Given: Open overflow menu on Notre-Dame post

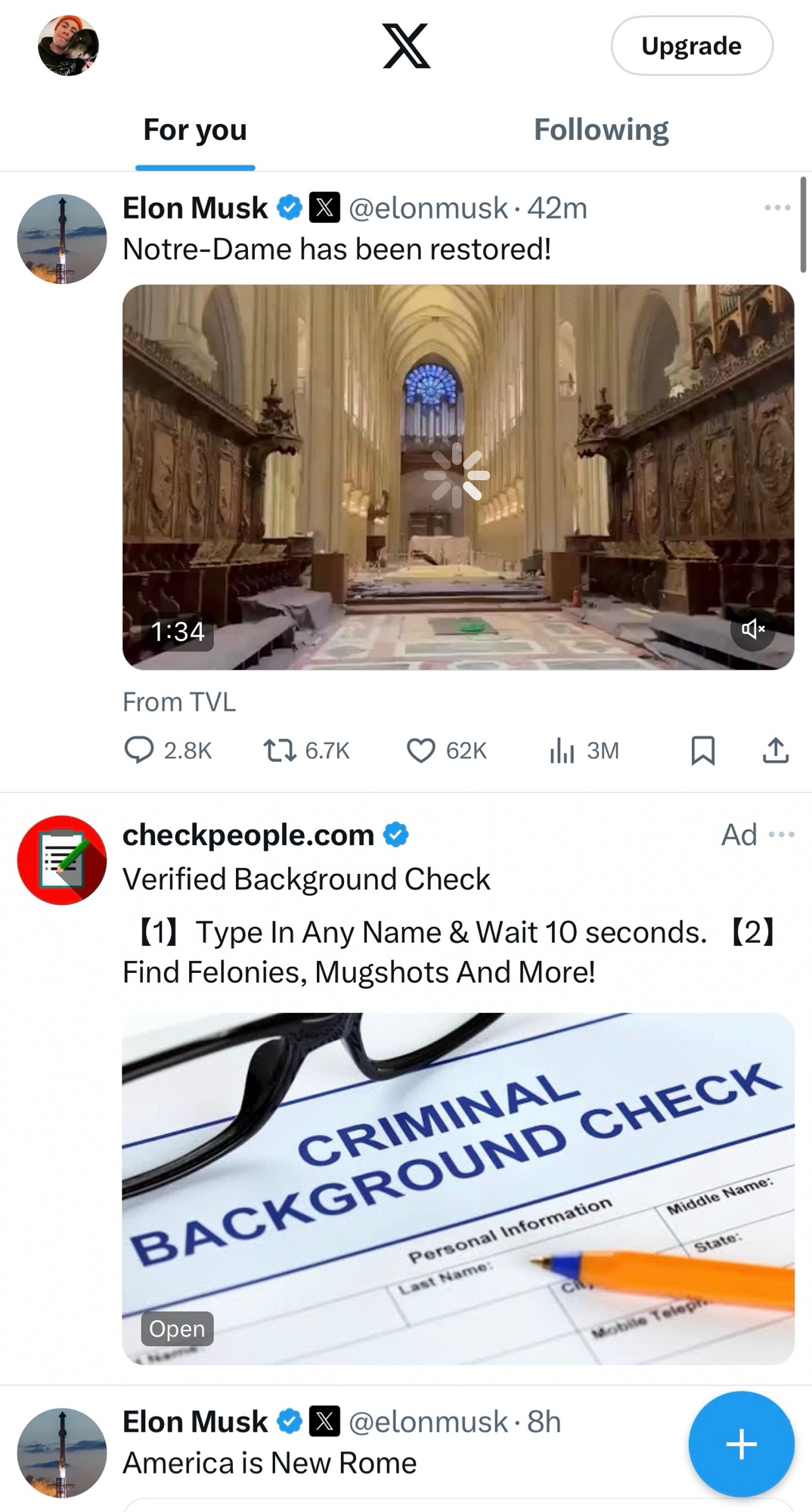Looking at the screenshot, I should [x=777, y=208].
